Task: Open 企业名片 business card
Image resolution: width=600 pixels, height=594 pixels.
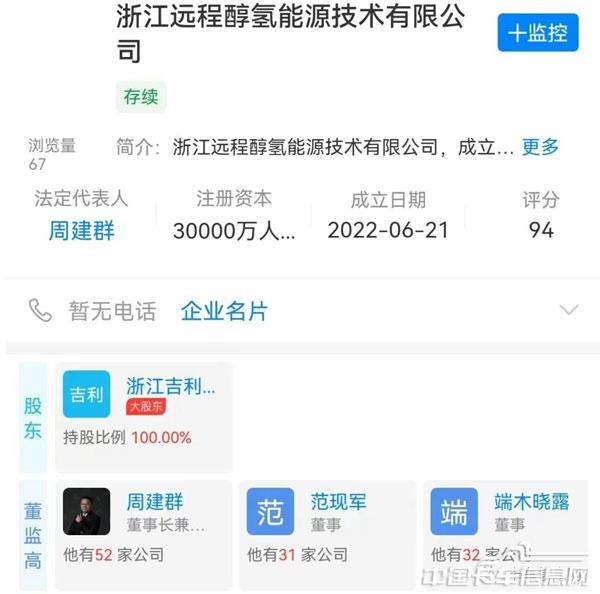Action: (x=224, y=311)
